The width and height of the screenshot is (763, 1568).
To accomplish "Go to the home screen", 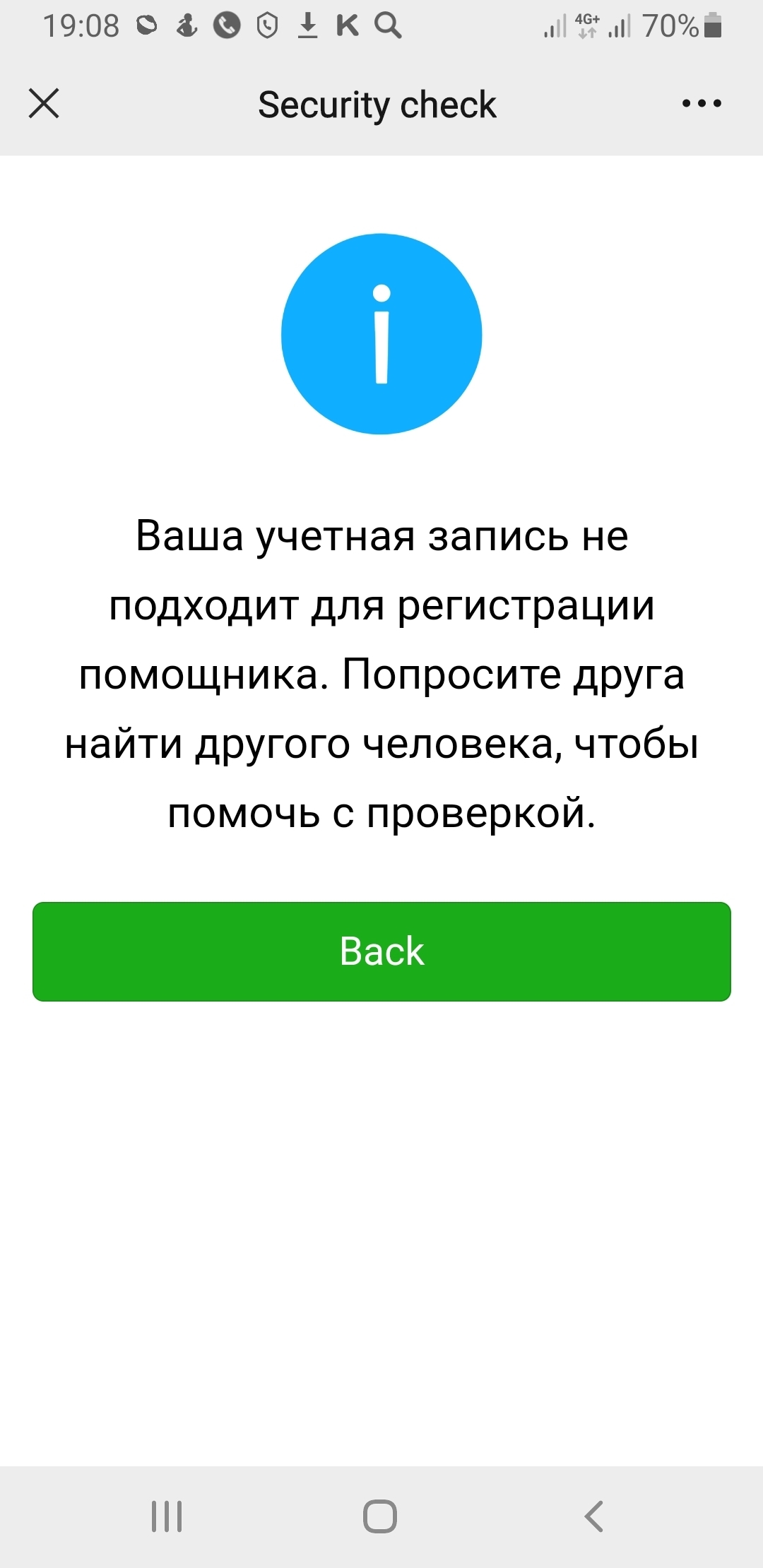I will click(x=380, y=1516).
